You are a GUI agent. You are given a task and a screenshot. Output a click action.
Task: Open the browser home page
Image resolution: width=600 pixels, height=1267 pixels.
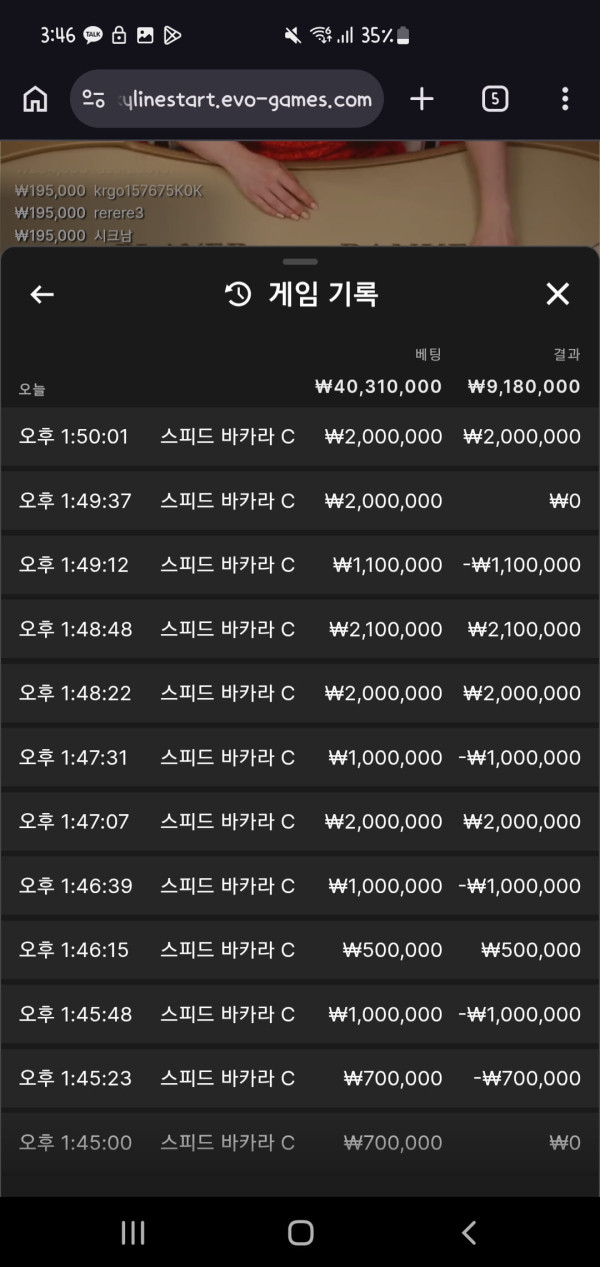pyautogui.click(x=35, y=99)
